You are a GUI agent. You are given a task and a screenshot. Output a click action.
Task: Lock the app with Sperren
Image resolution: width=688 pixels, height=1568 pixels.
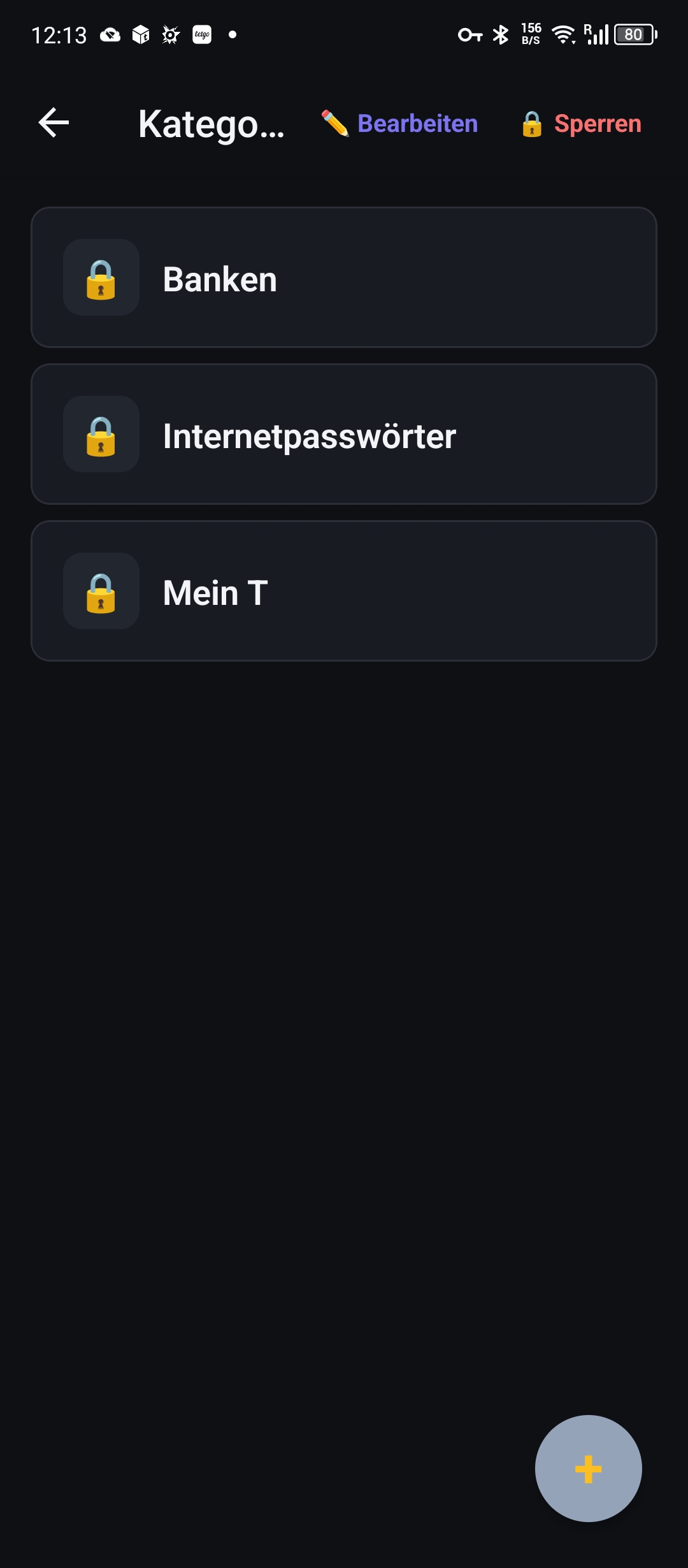581,124
